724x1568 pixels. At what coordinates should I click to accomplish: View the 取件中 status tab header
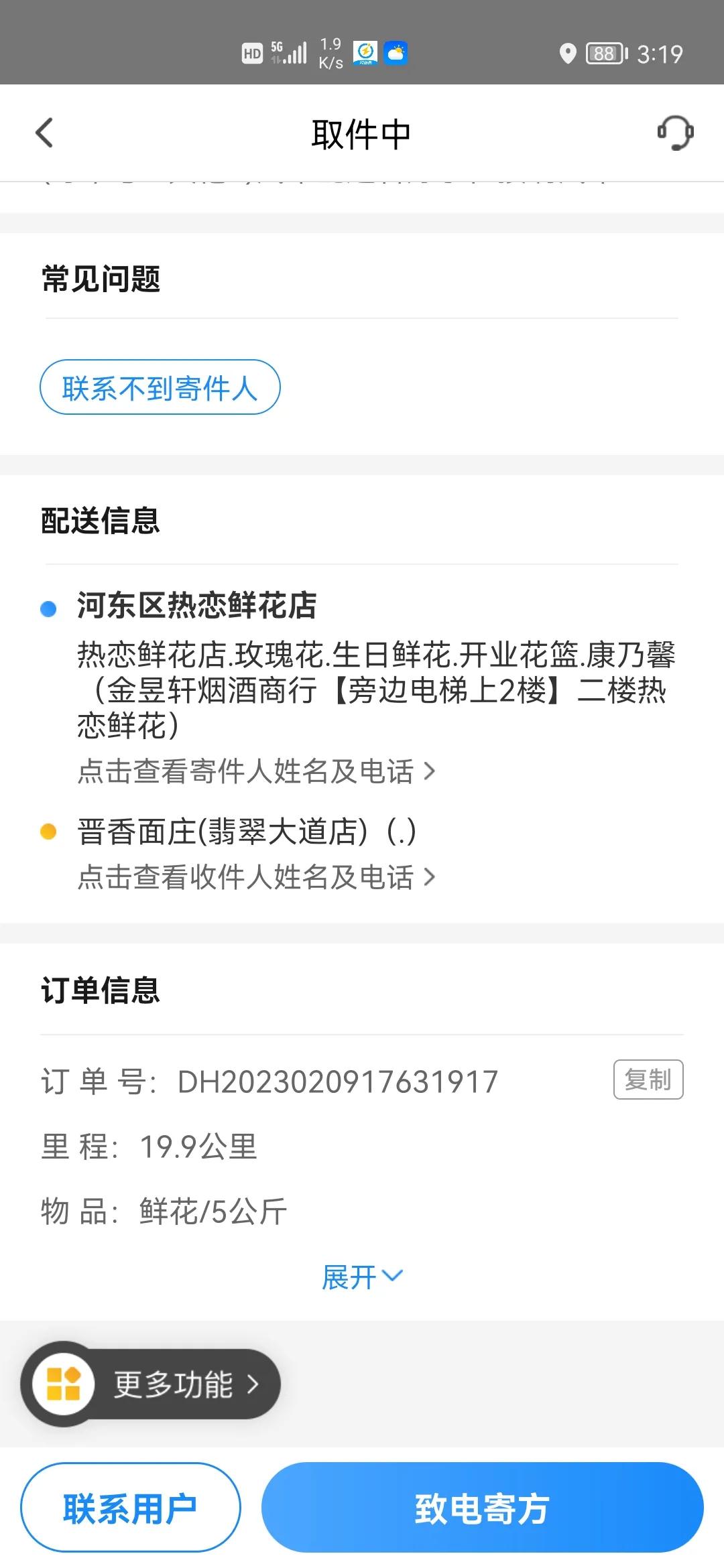[x=362, y=133]
